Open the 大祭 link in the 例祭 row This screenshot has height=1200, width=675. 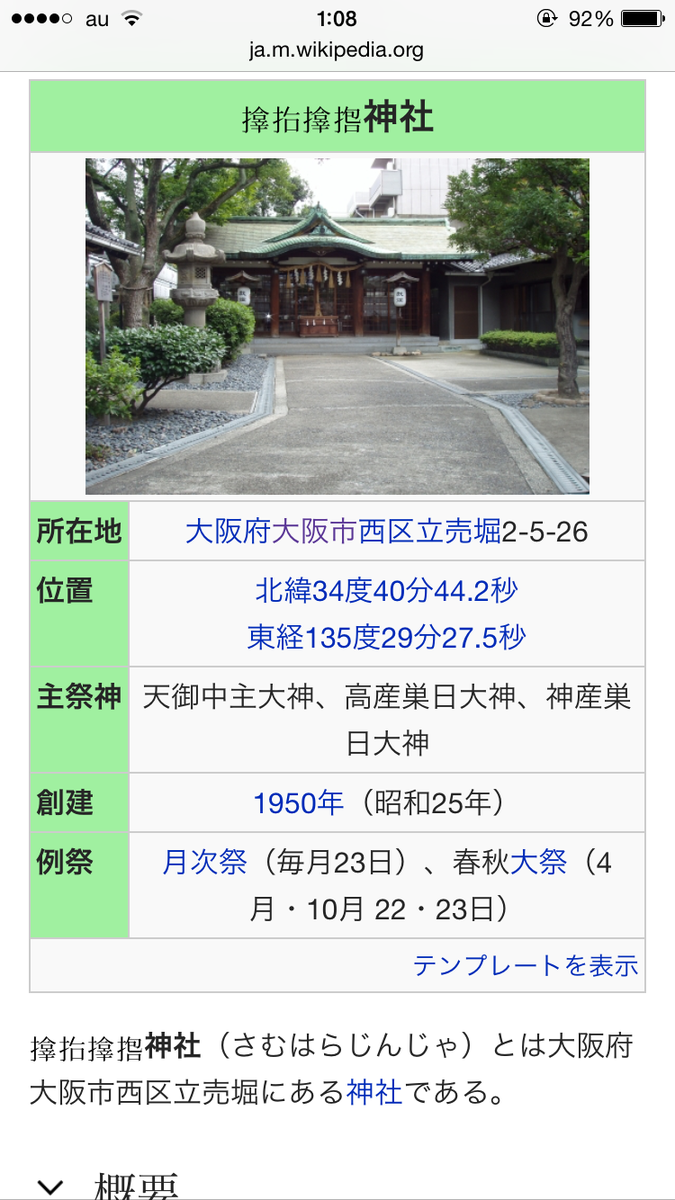(539, 862)
